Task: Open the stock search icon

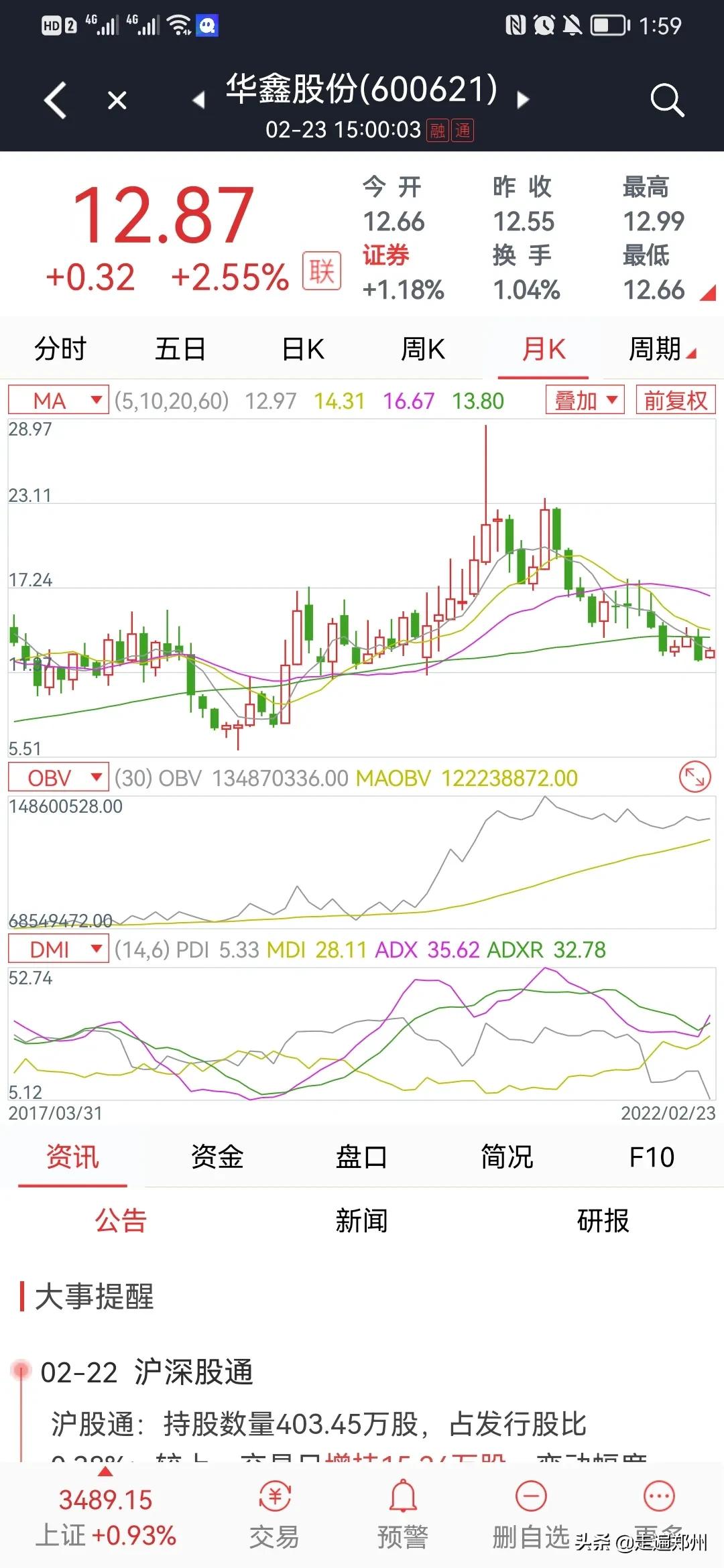Action: (x=666, y=101)
